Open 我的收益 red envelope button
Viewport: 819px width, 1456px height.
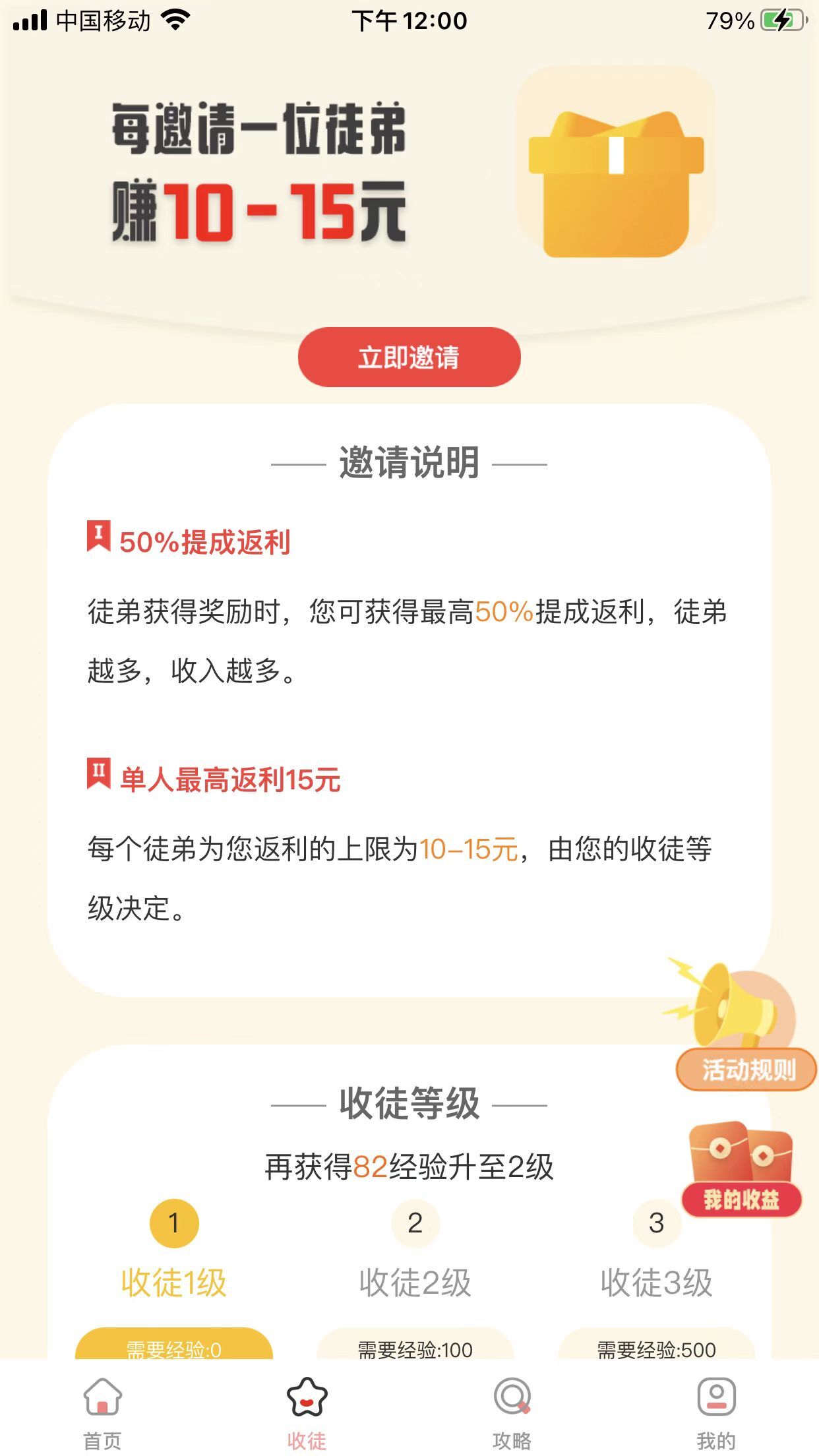click(x=741, y=1169)
